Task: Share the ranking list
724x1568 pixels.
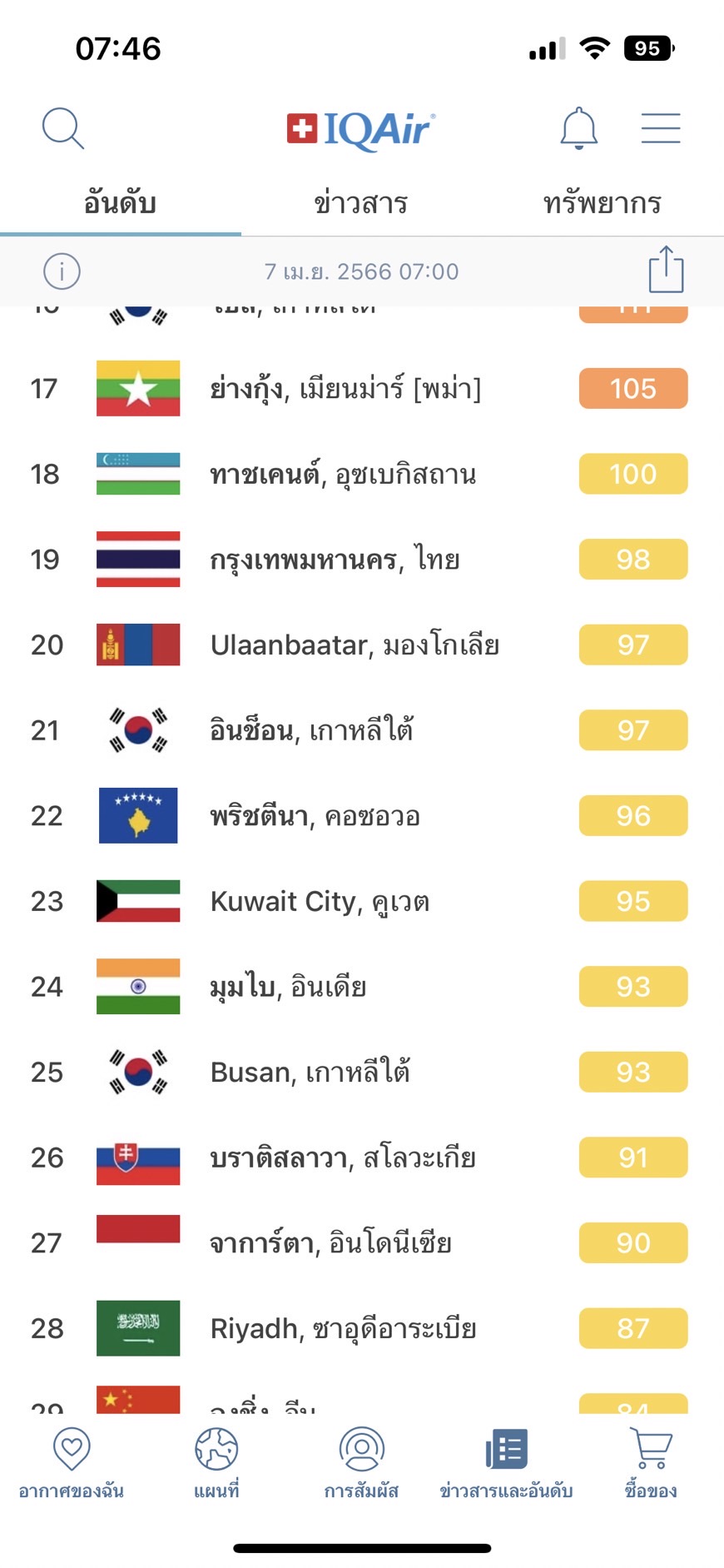Action: pos(666,270)
